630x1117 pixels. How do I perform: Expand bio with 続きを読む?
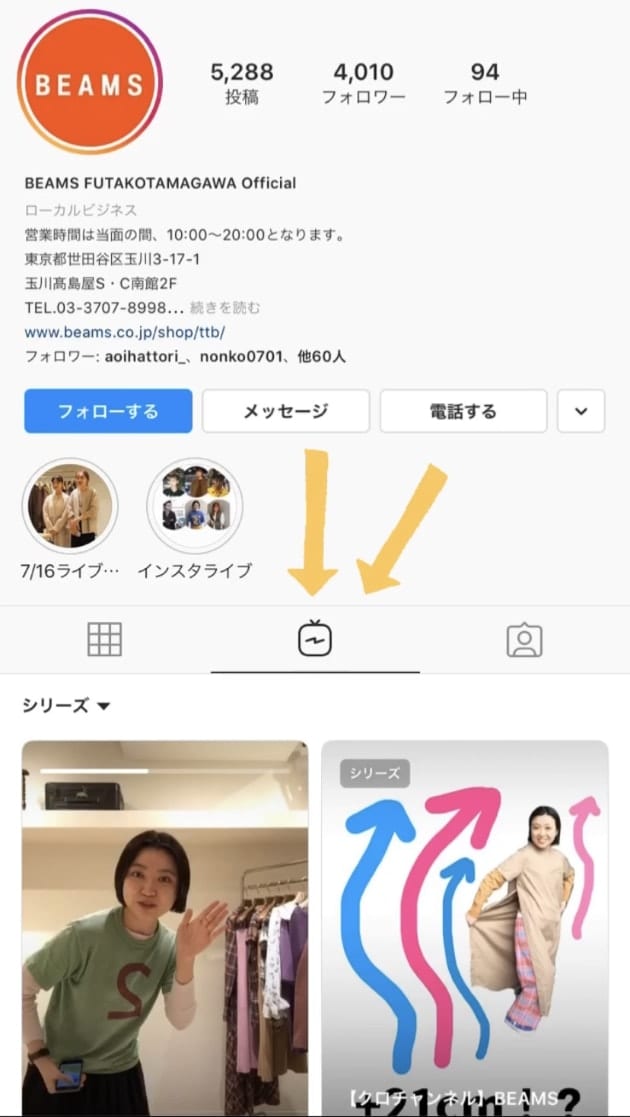coord(225,307)
